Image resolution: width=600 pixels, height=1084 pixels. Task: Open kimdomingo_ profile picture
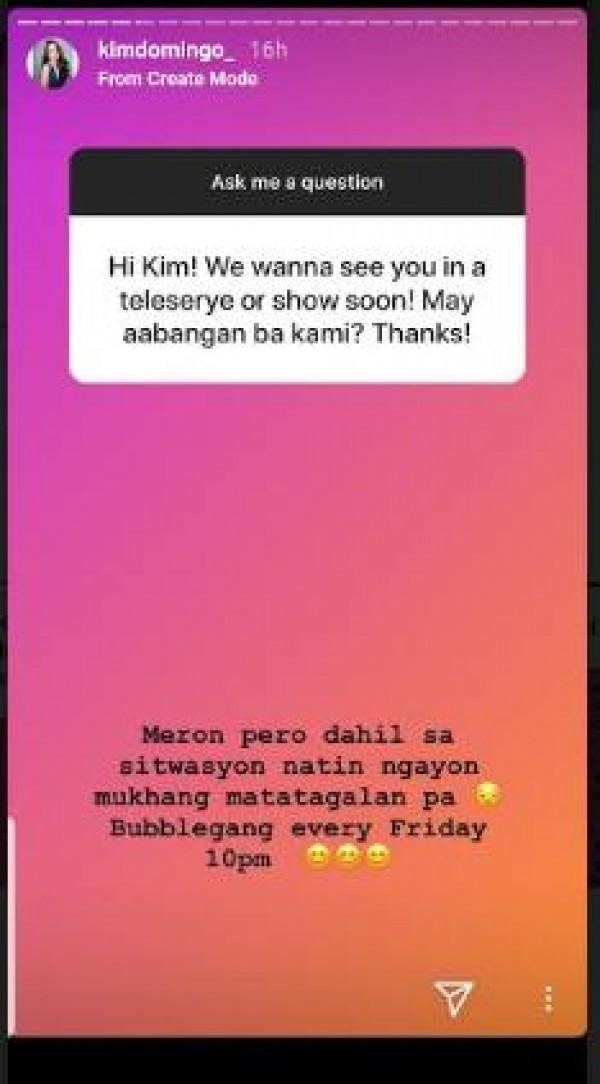point(52,63)
